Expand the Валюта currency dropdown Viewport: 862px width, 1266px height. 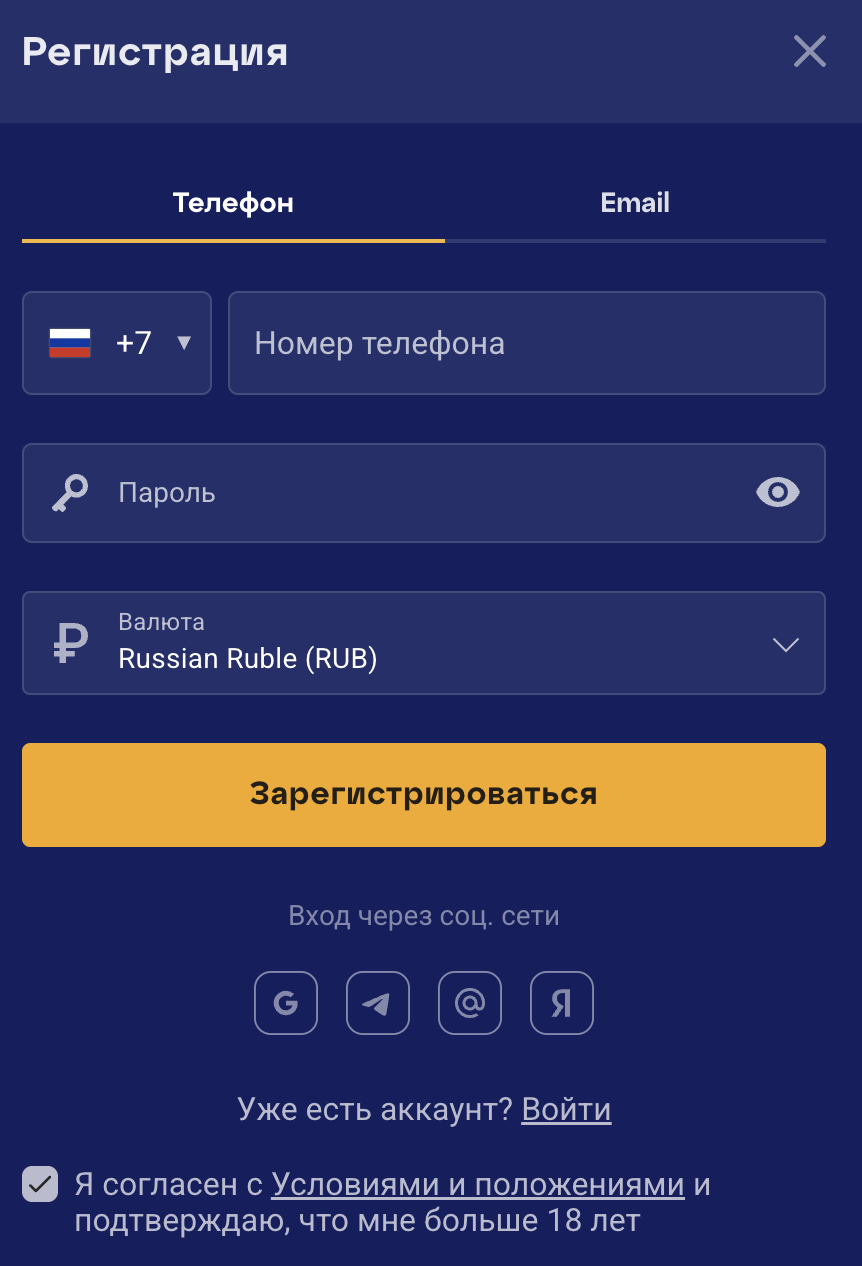(424, 643)
